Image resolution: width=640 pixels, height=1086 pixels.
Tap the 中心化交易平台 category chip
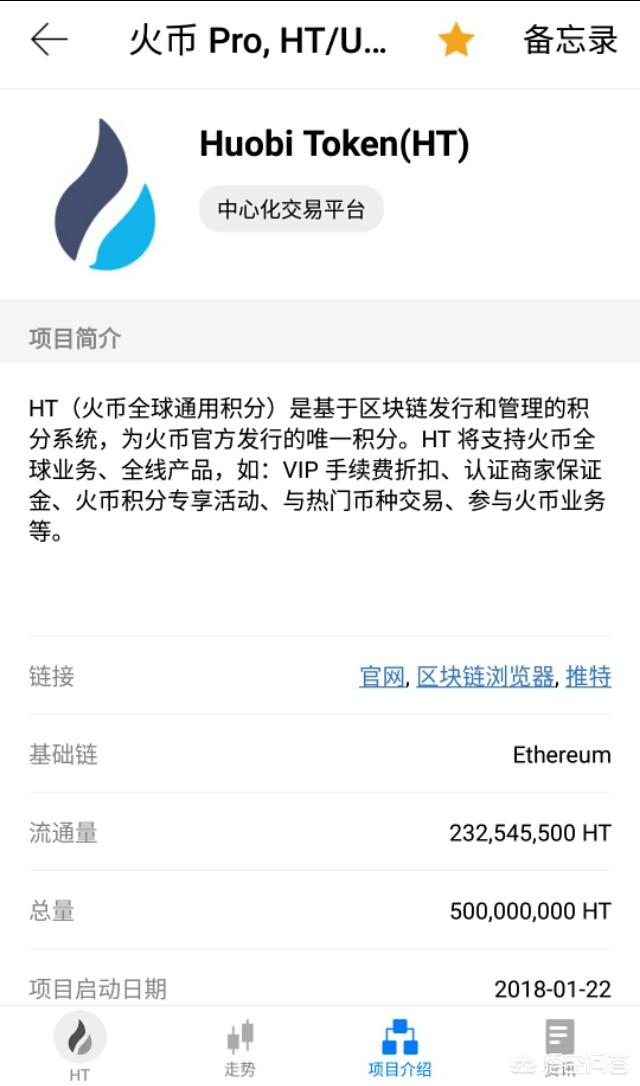tap(291, 211)
